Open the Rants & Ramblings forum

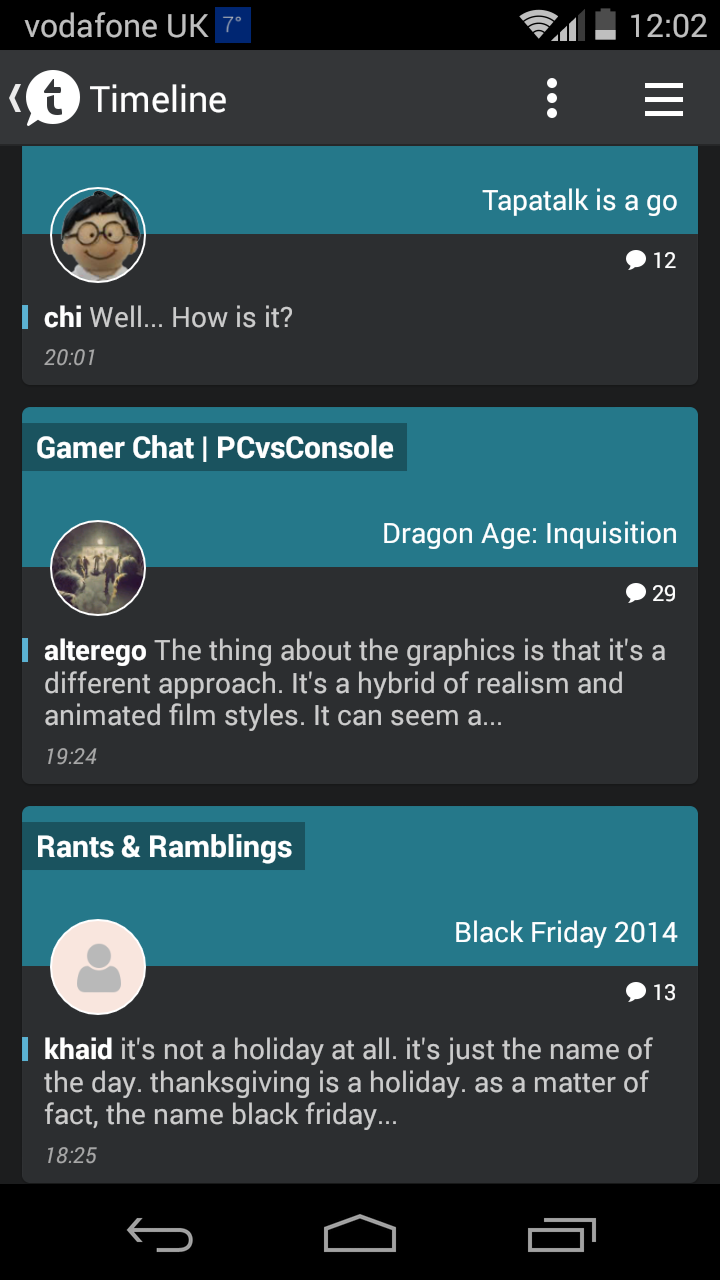pos(164,847)
